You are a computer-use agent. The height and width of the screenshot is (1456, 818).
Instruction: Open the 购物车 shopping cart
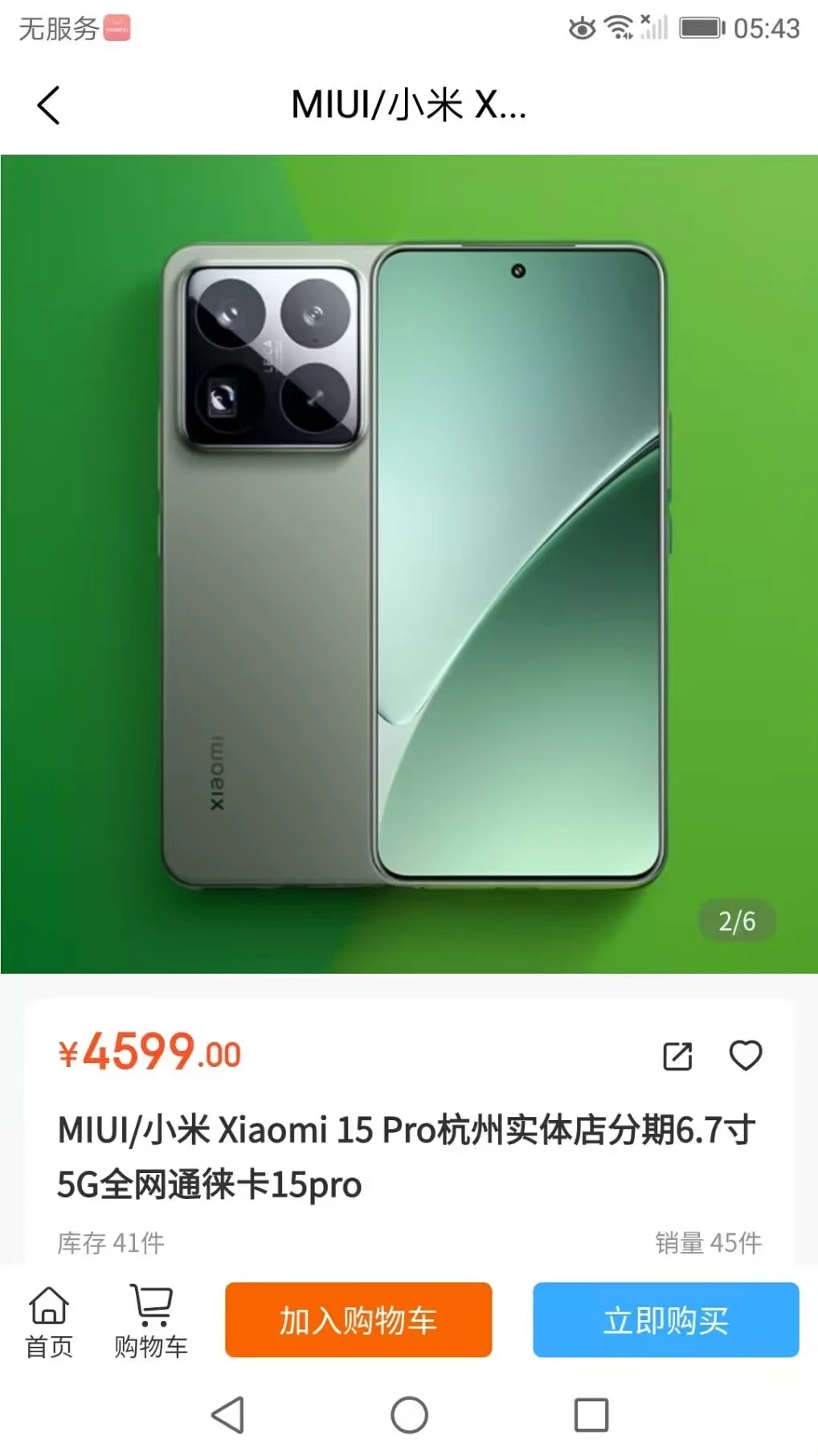click(151, 1321)
